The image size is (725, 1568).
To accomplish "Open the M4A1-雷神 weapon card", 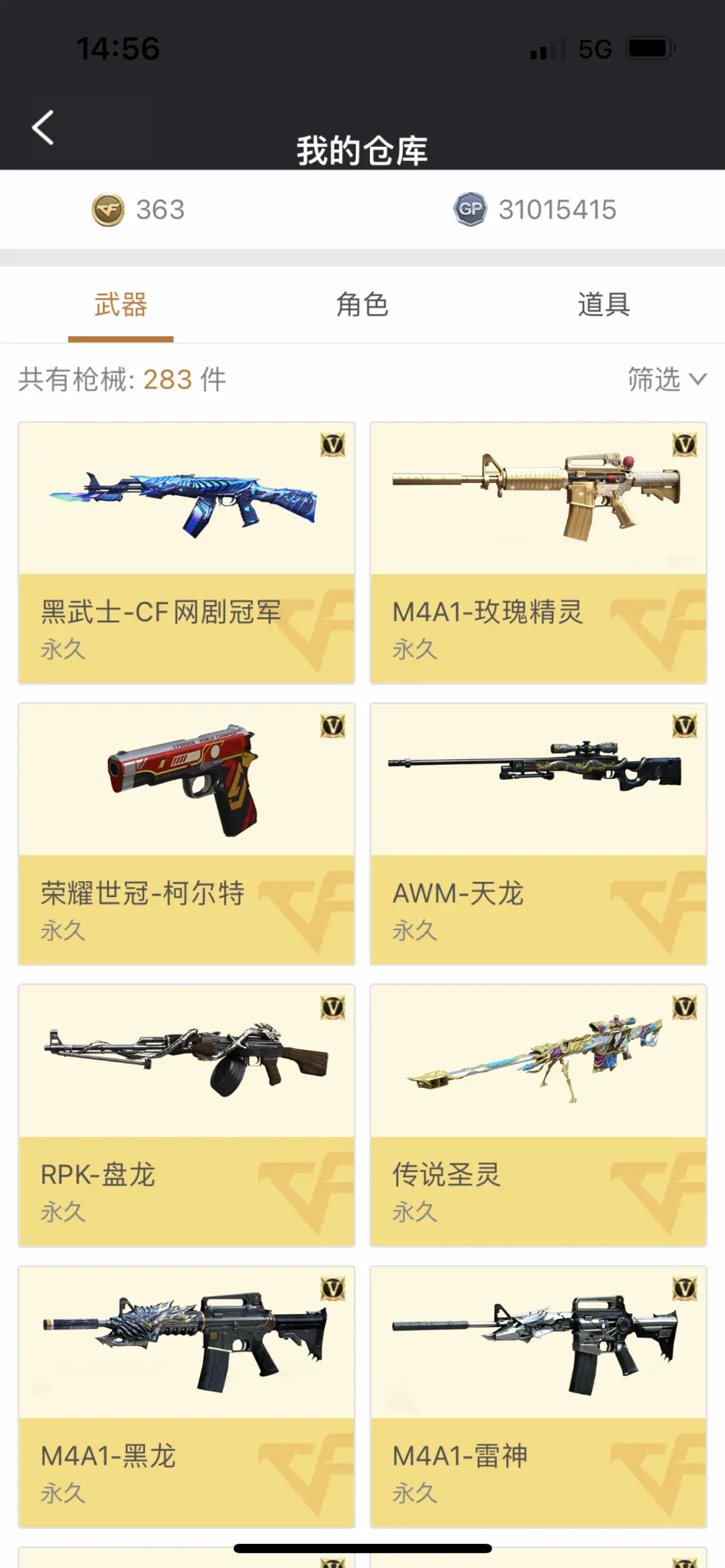I will 538,1396.
